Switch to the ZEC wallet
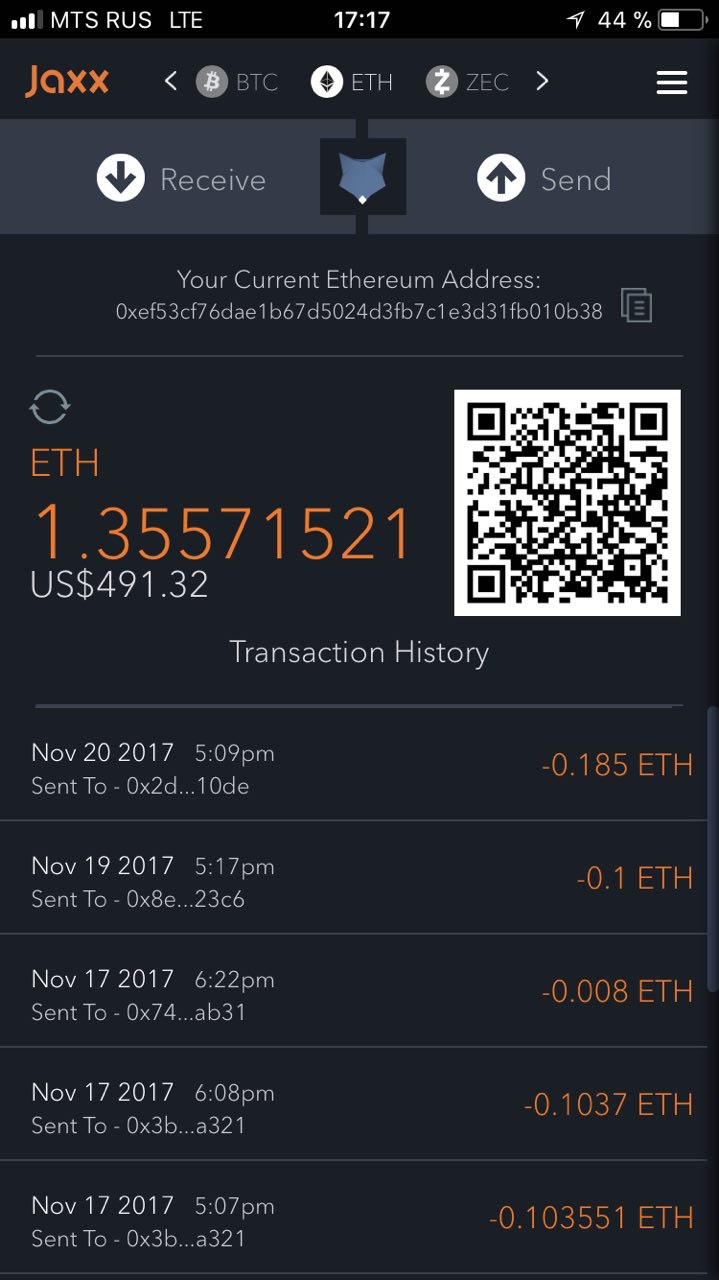 [x=468, y=81]
